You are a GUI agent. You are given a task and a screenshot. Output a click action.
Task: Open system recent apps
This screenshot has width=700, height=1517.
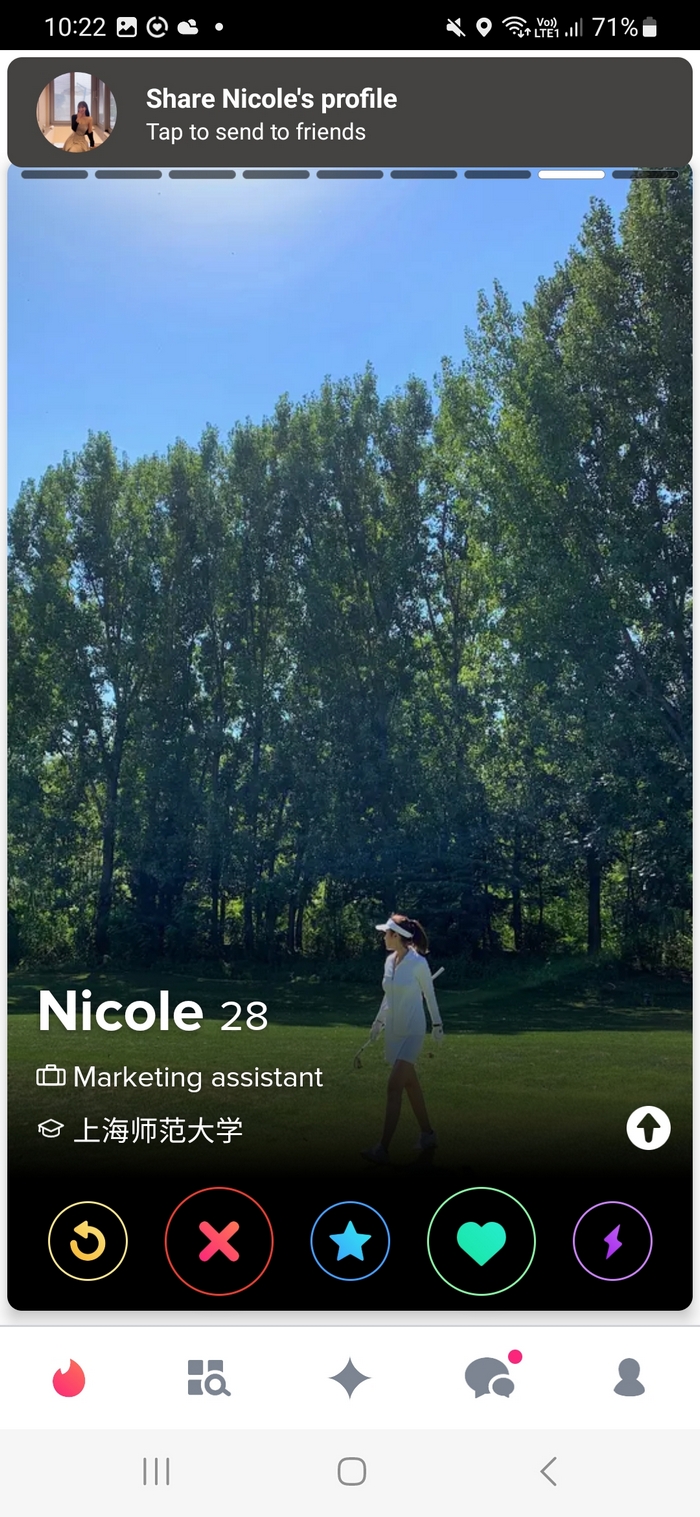click(156, 1471)
